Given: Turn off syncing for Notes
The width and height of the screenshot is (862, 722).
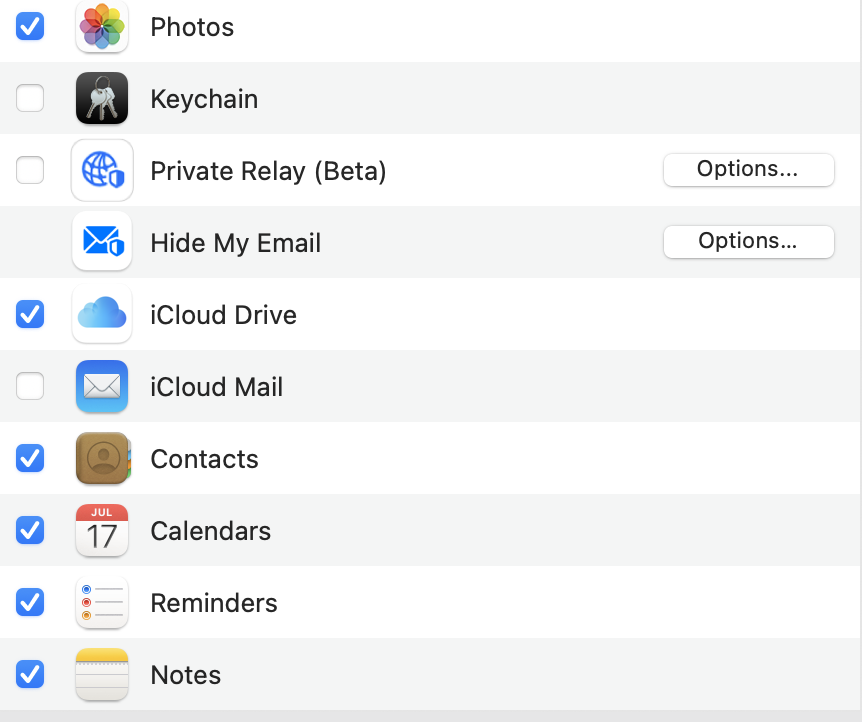Looking at the screenshot, I should click(x=30, y=674).
